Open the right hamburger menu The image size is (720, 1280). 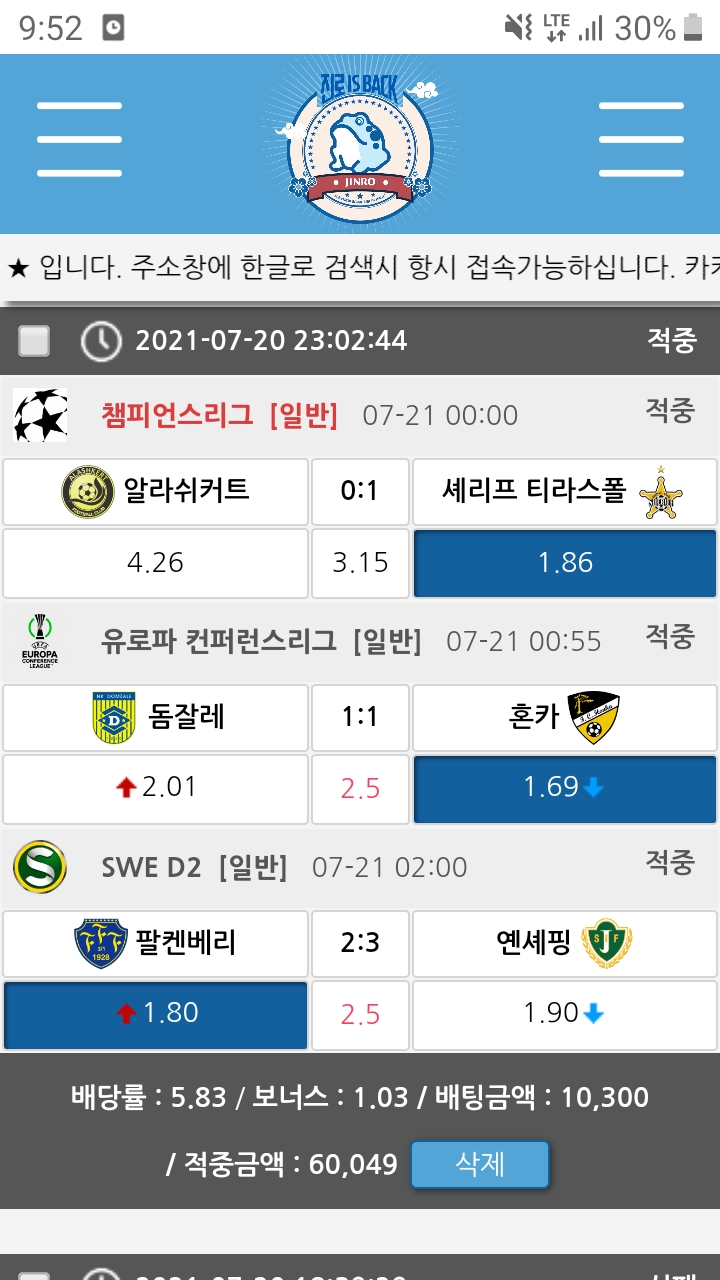coord(640,140)
